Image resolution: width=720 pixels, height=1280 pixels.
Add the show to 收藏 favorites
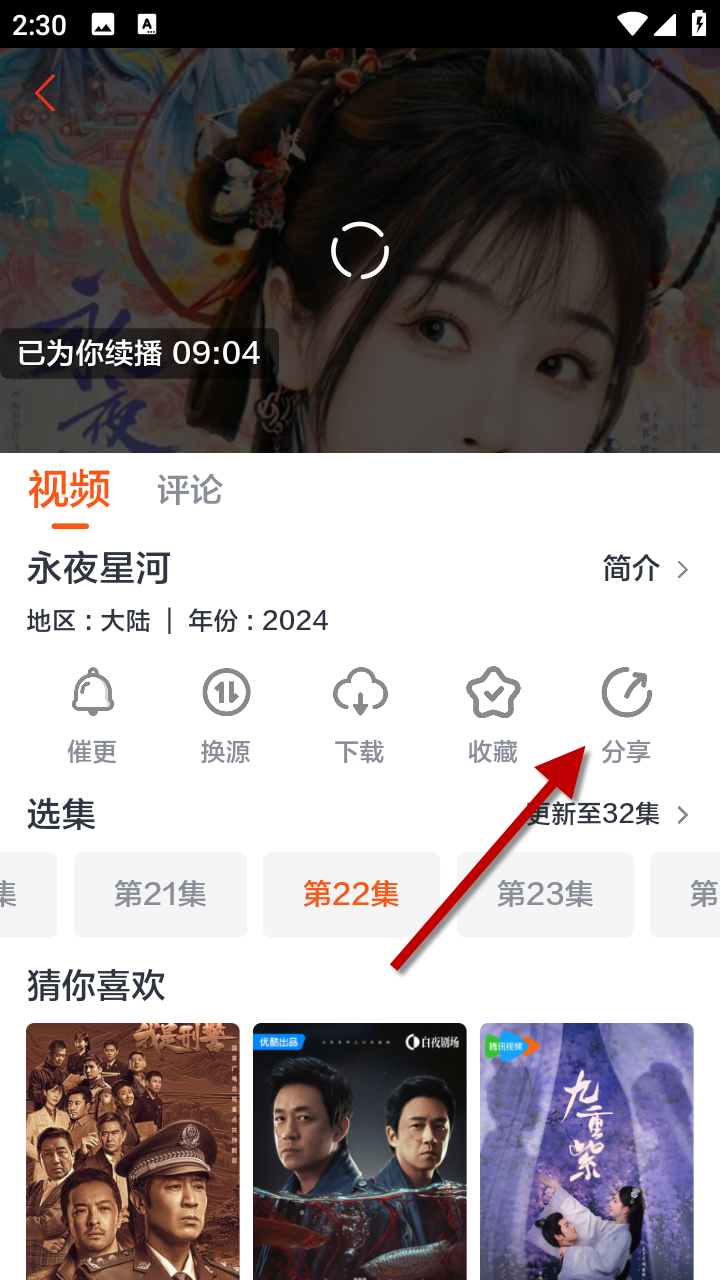pyautogui.click(x=493, y=713)
